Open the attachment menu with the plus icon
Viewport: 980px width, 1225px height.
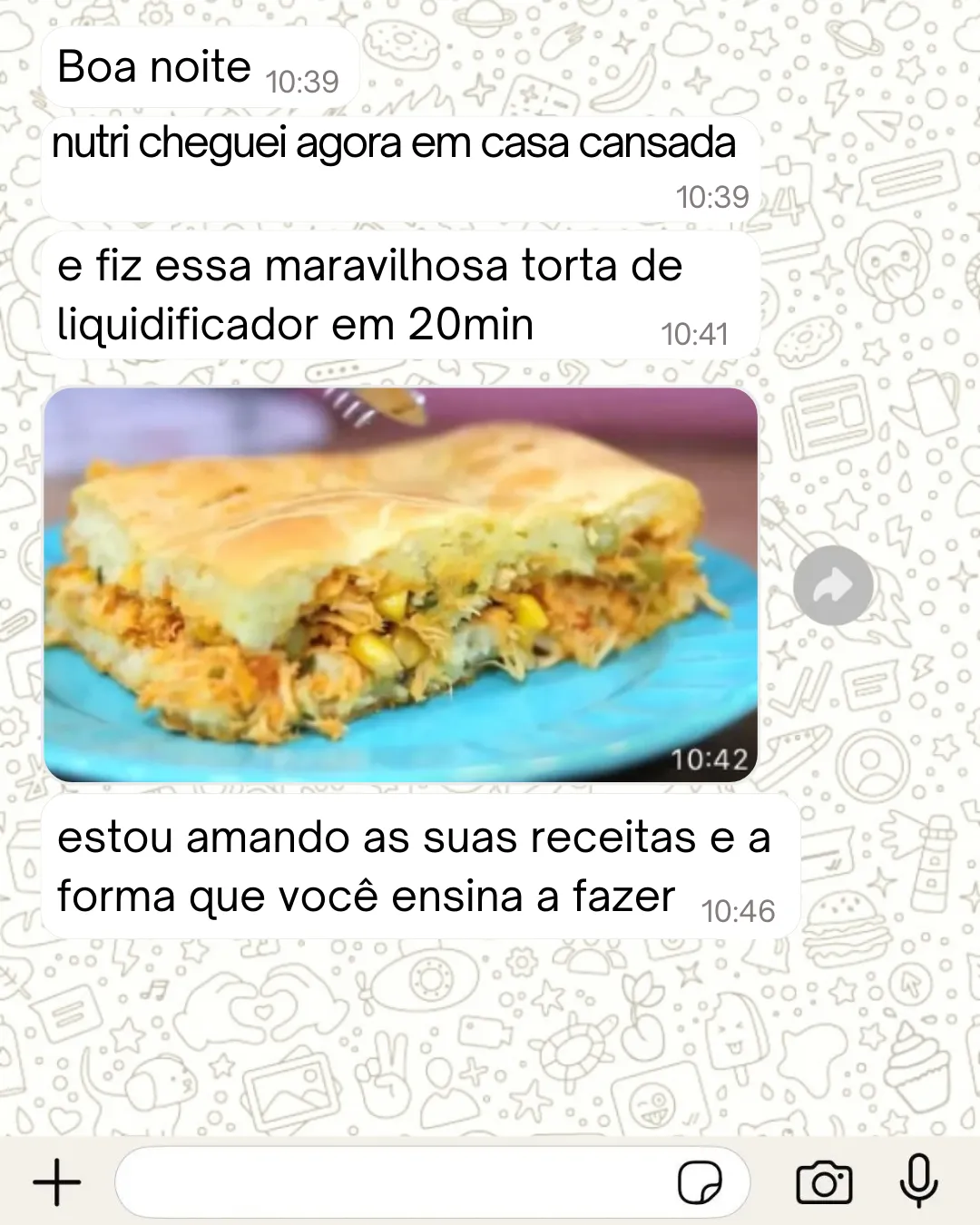coord(56,1181)
